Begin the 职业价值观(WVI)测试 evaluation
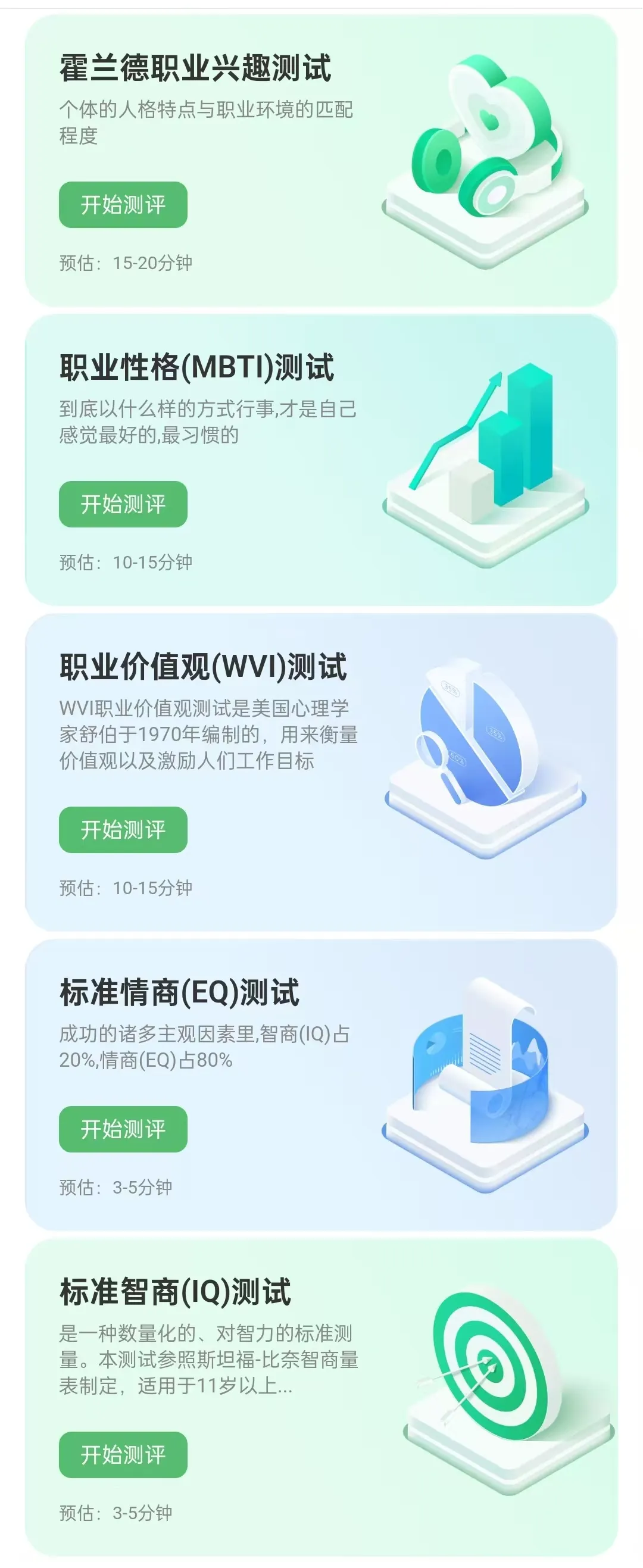The height and width of the screenshot is (1568, 643). (123, 829)
